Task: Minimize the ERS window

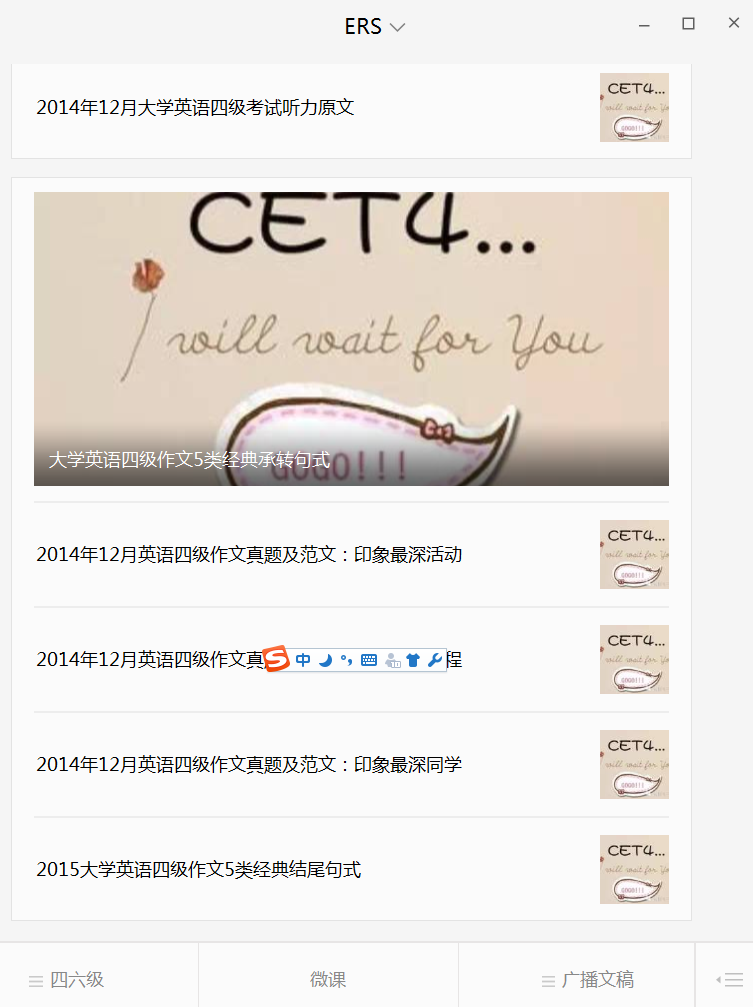Action: 645,24
